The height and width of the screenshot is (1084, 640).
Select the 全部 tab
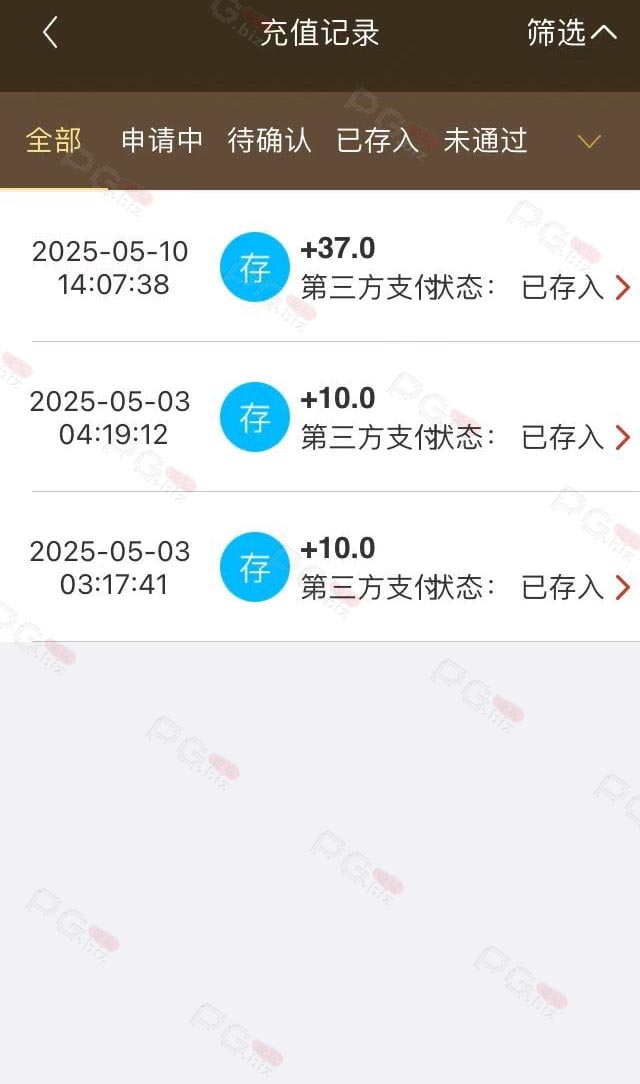[53, 140]
